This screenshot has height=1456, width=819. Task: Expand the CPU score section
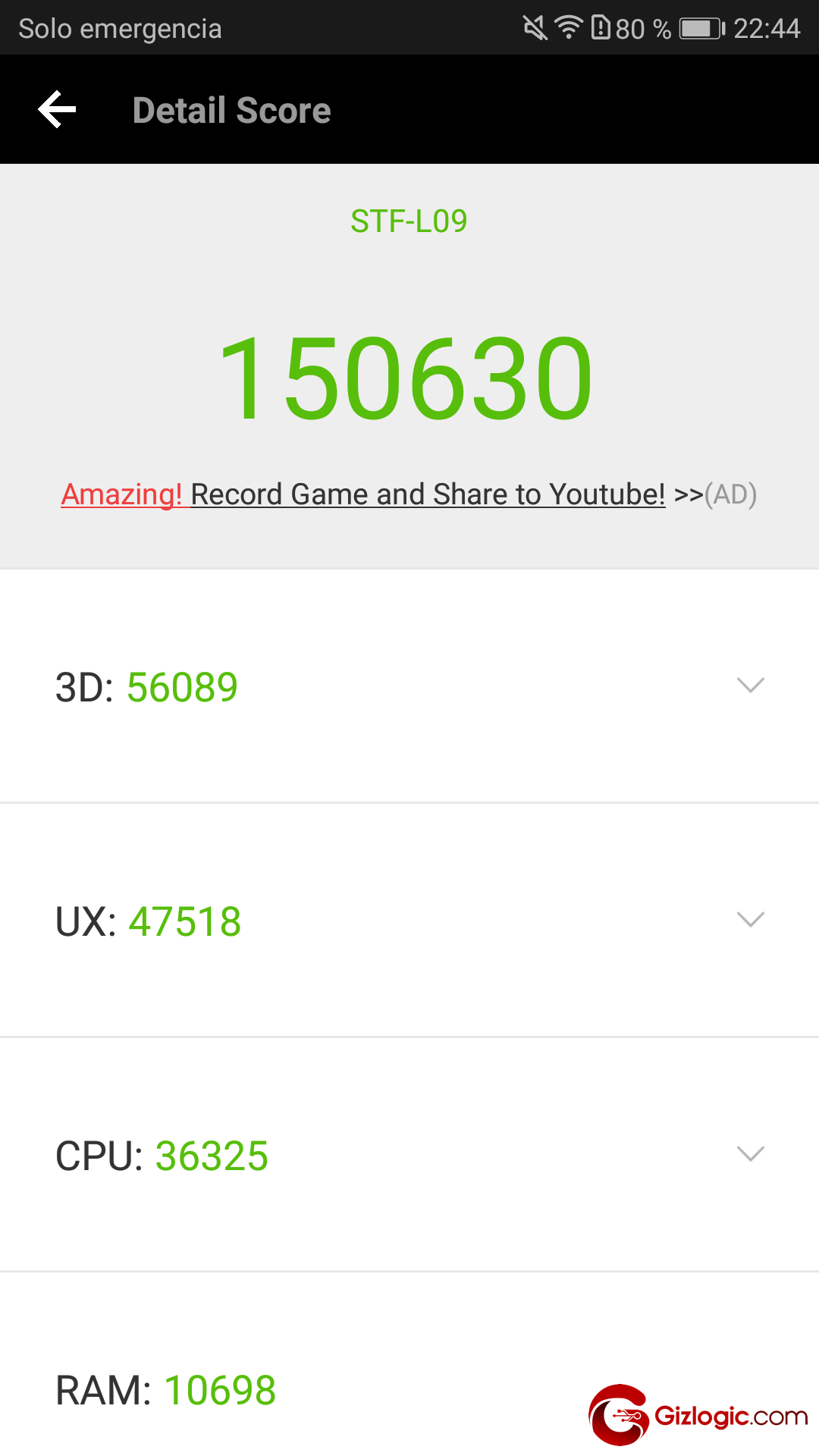(x=750, y=1154)
